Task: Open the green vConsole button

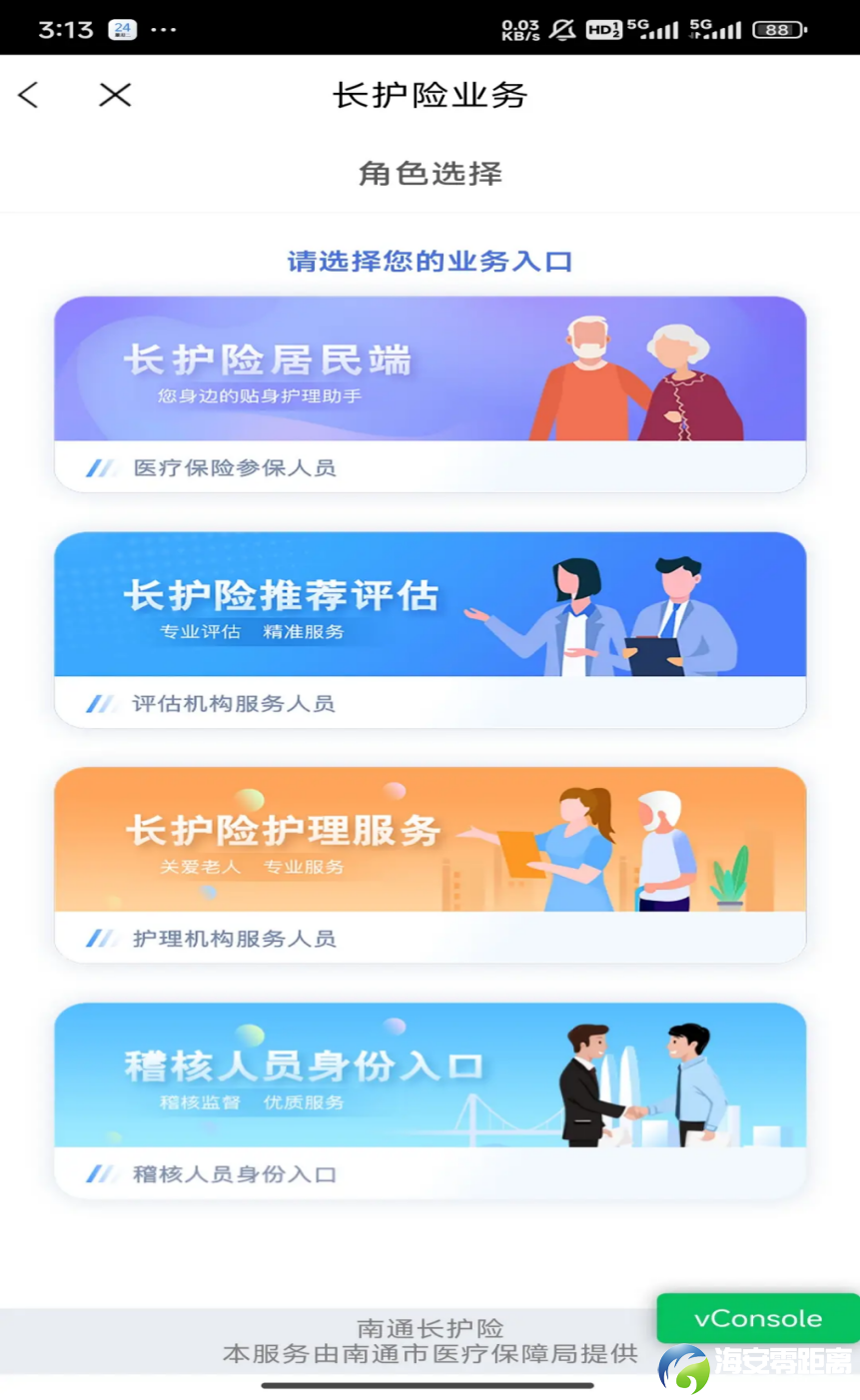Action: [x=757, y=1318]
